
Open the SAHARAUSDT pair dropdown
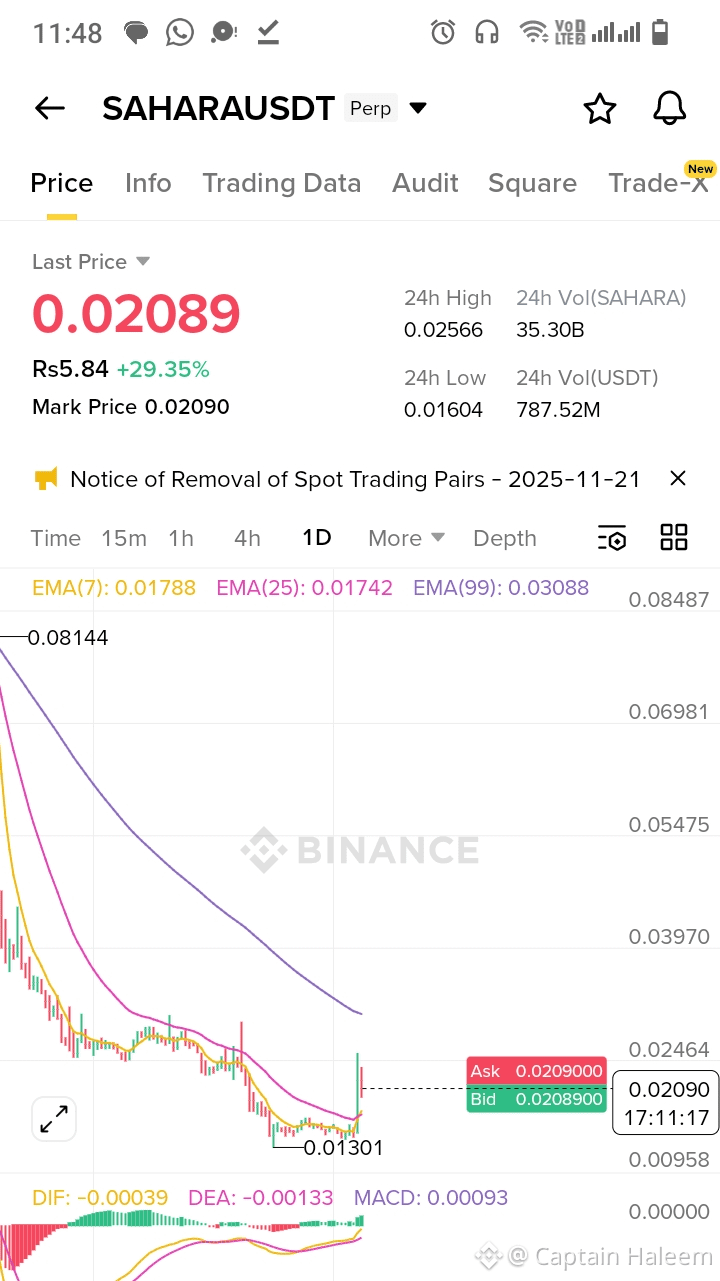[x=418, y=108]
